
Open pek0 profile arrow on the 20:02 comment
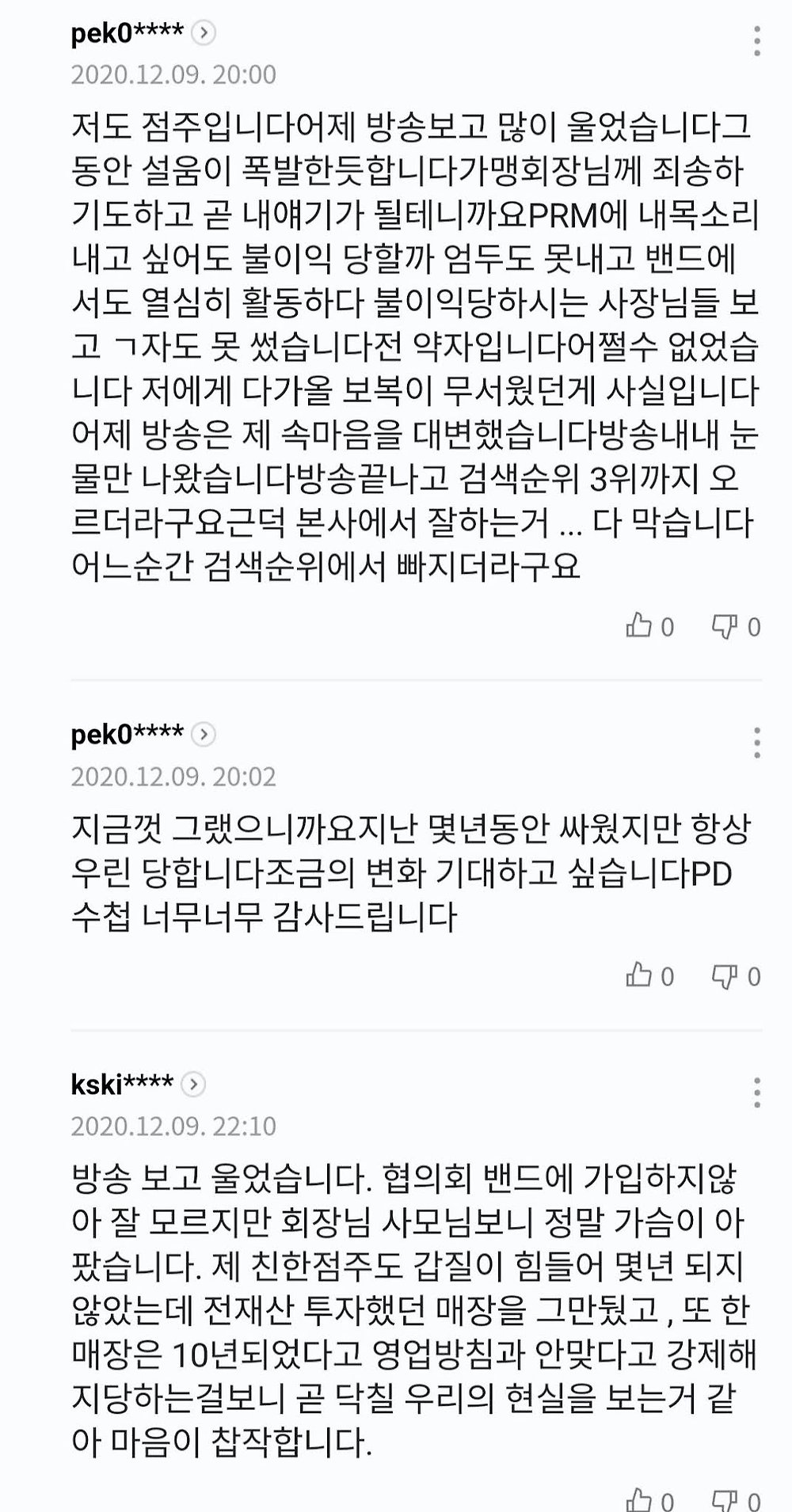(204, 735)
